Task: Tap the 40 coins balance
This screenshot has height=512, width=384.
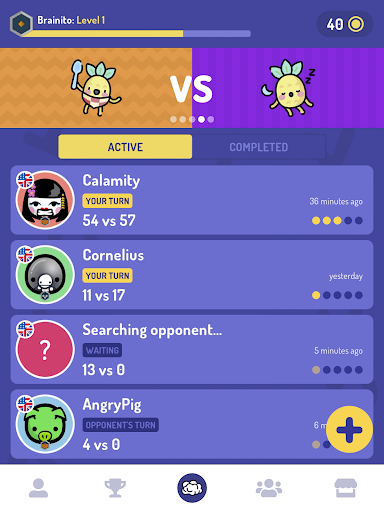Action: tap(345, 24)
